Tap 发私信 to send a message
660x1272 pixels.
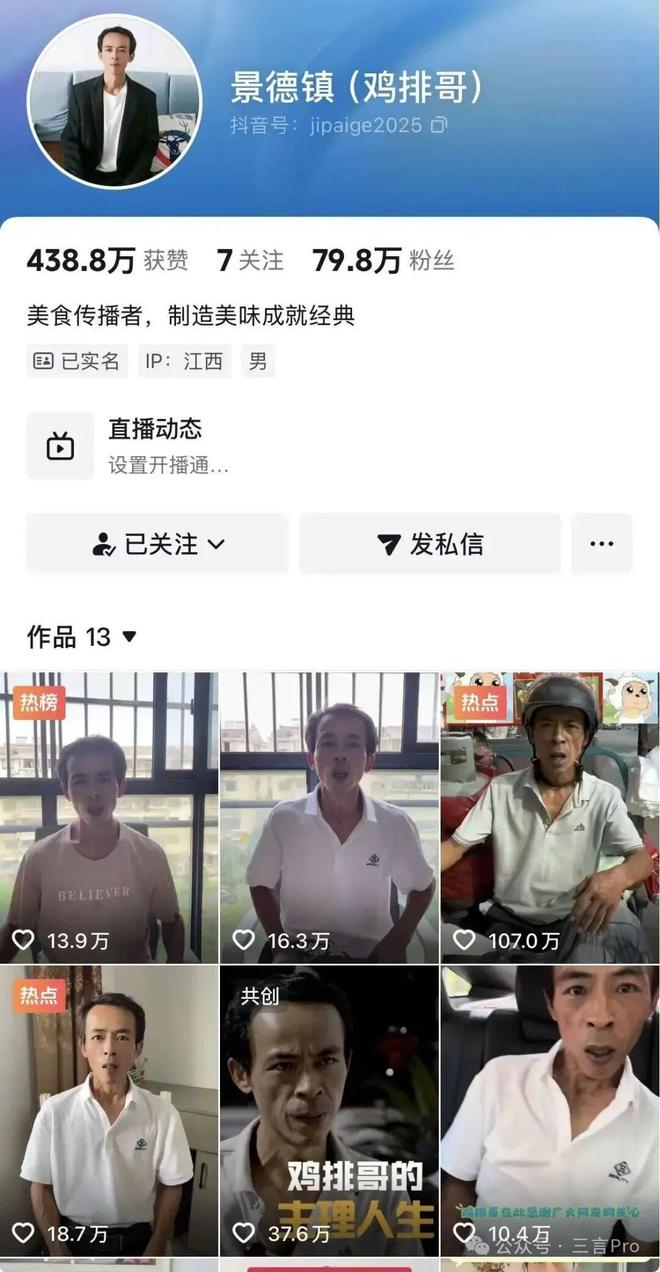[x=430, y=544]
